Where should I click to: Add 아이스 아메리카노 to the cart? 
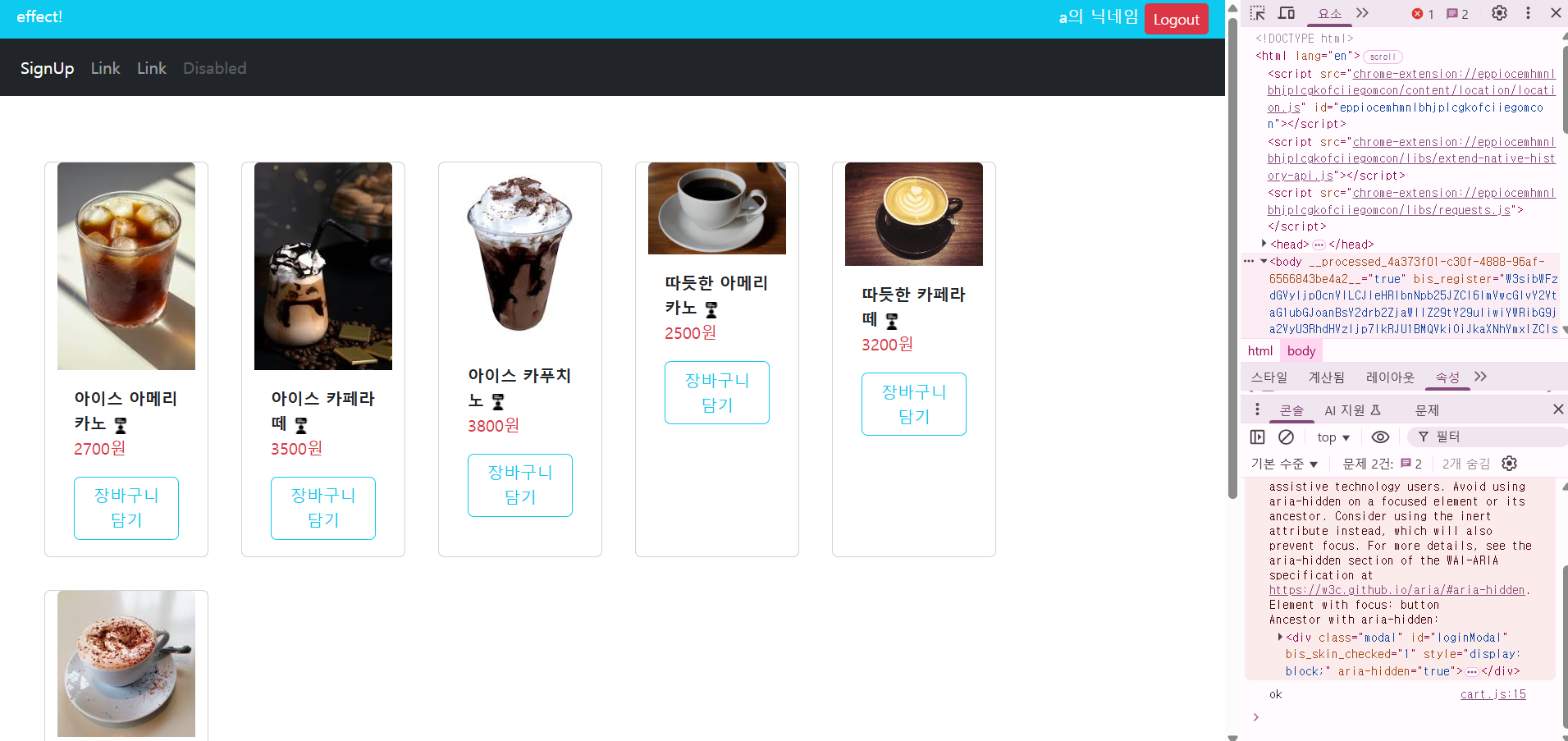(126, 508)
